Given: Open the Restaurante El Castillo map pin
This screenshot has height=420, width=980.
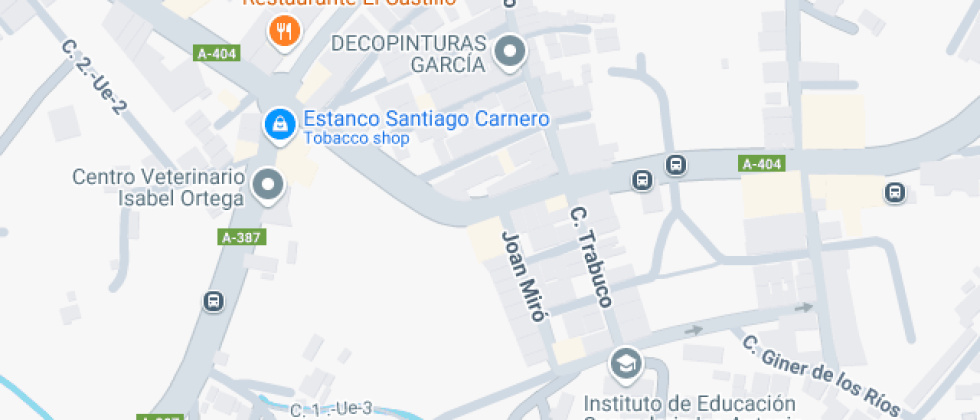Looking at the screenshot, I should click(284, 31).
